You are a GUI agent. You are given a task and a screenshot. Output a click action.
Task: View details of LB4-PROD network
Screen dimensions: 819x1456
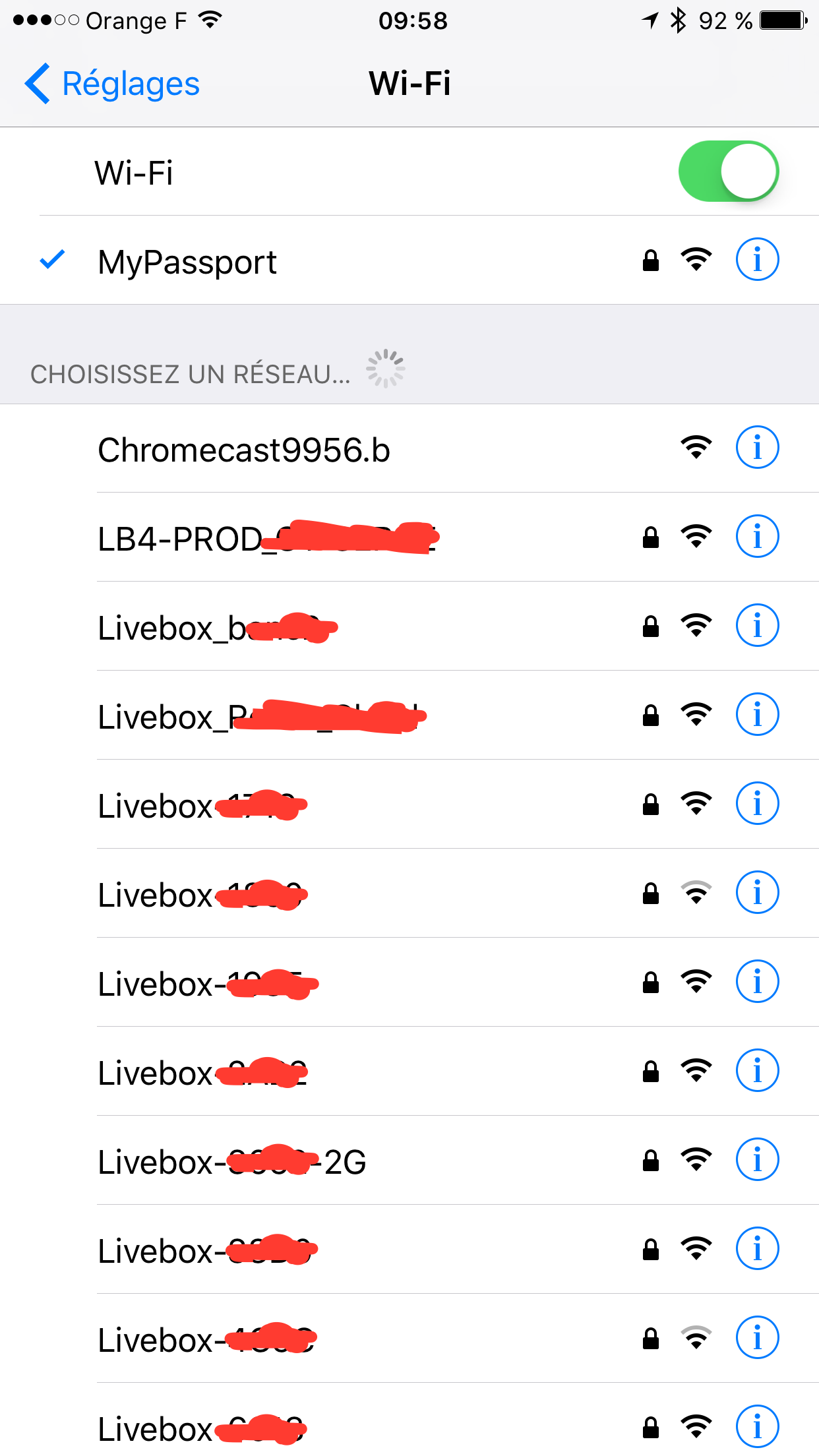click(x=757, y=536)
